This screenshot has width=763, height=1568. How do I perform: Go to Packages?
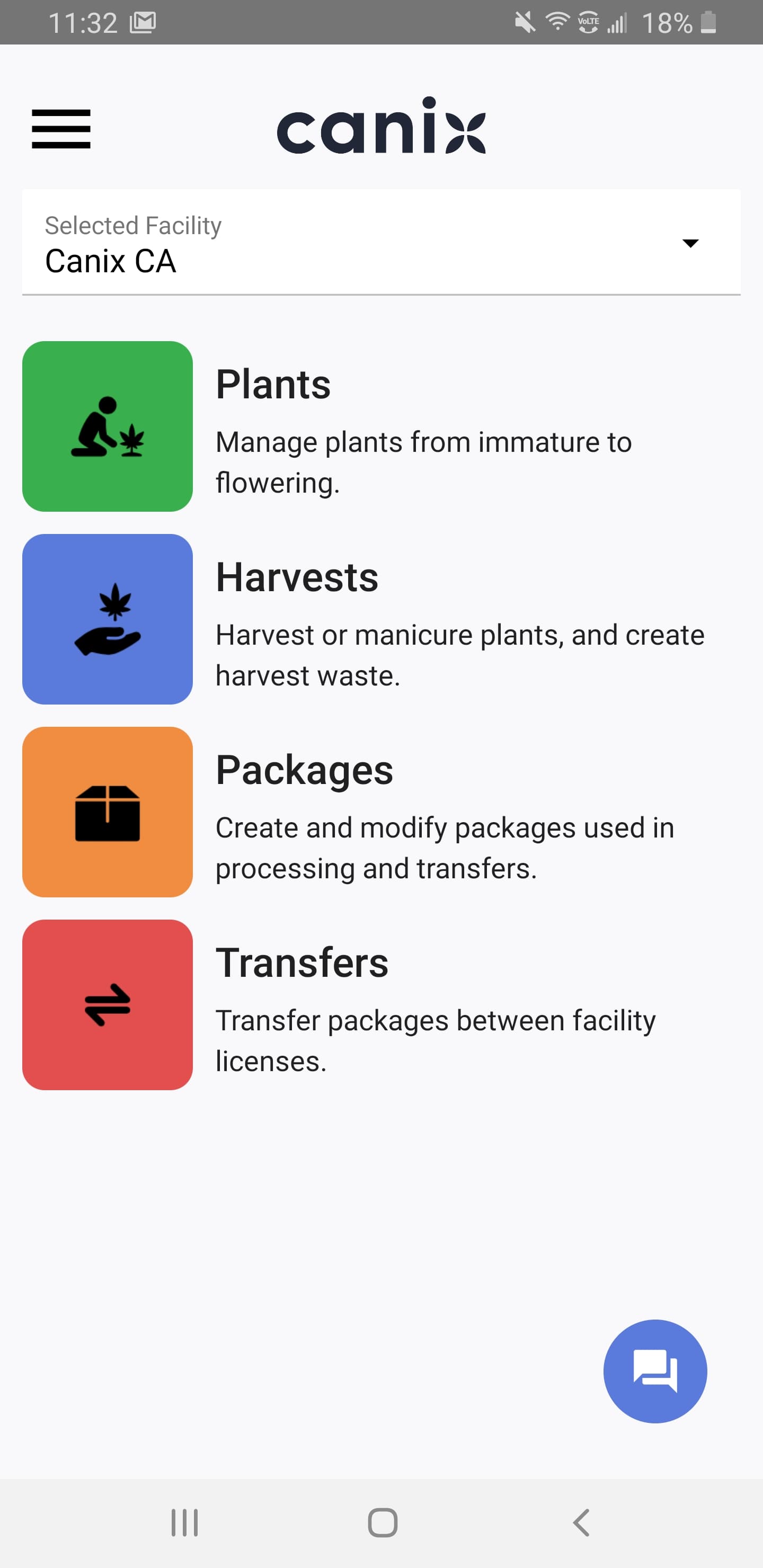click(108, 812)
